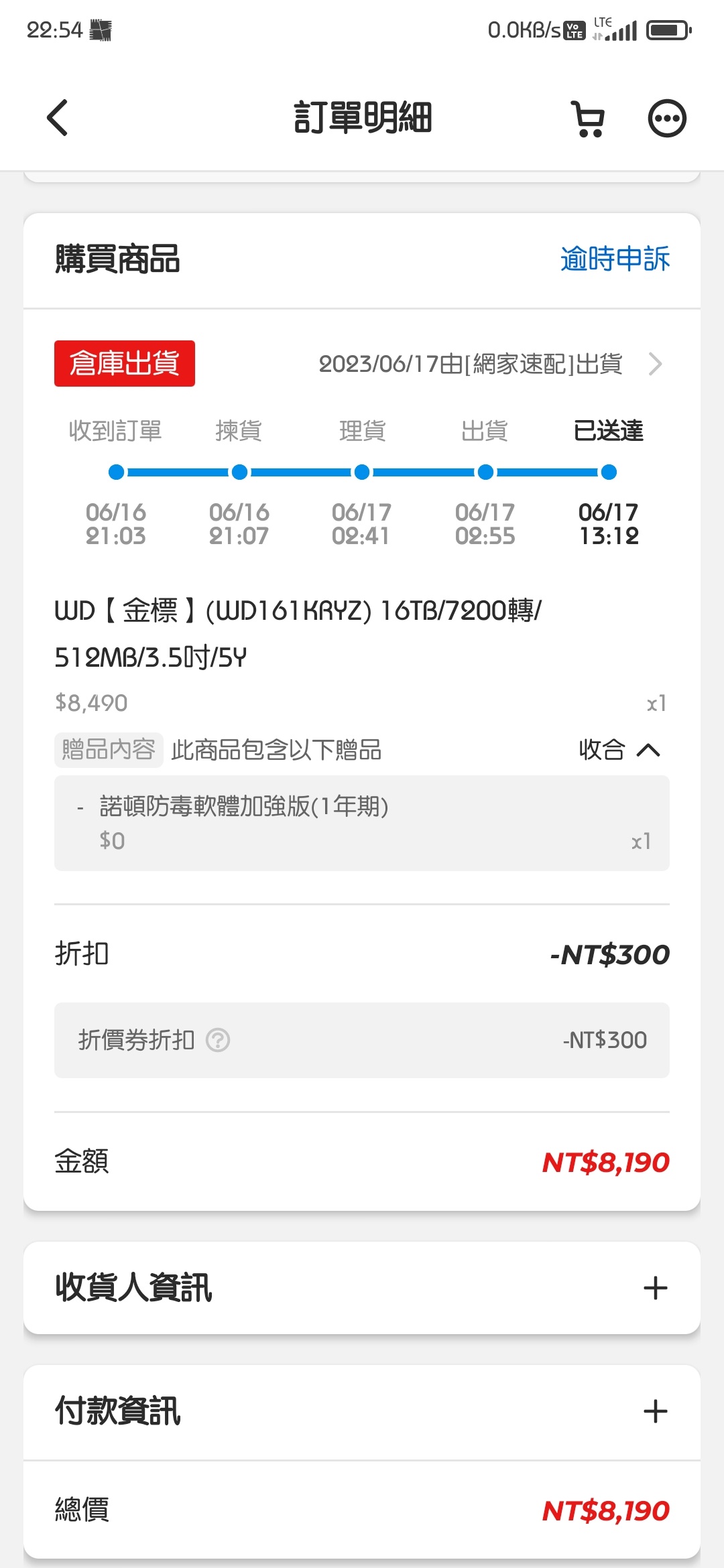Viewport: 724px width, 1568px height.
Task: Tap the 逾時申訴 link
Action: (614, 259)
